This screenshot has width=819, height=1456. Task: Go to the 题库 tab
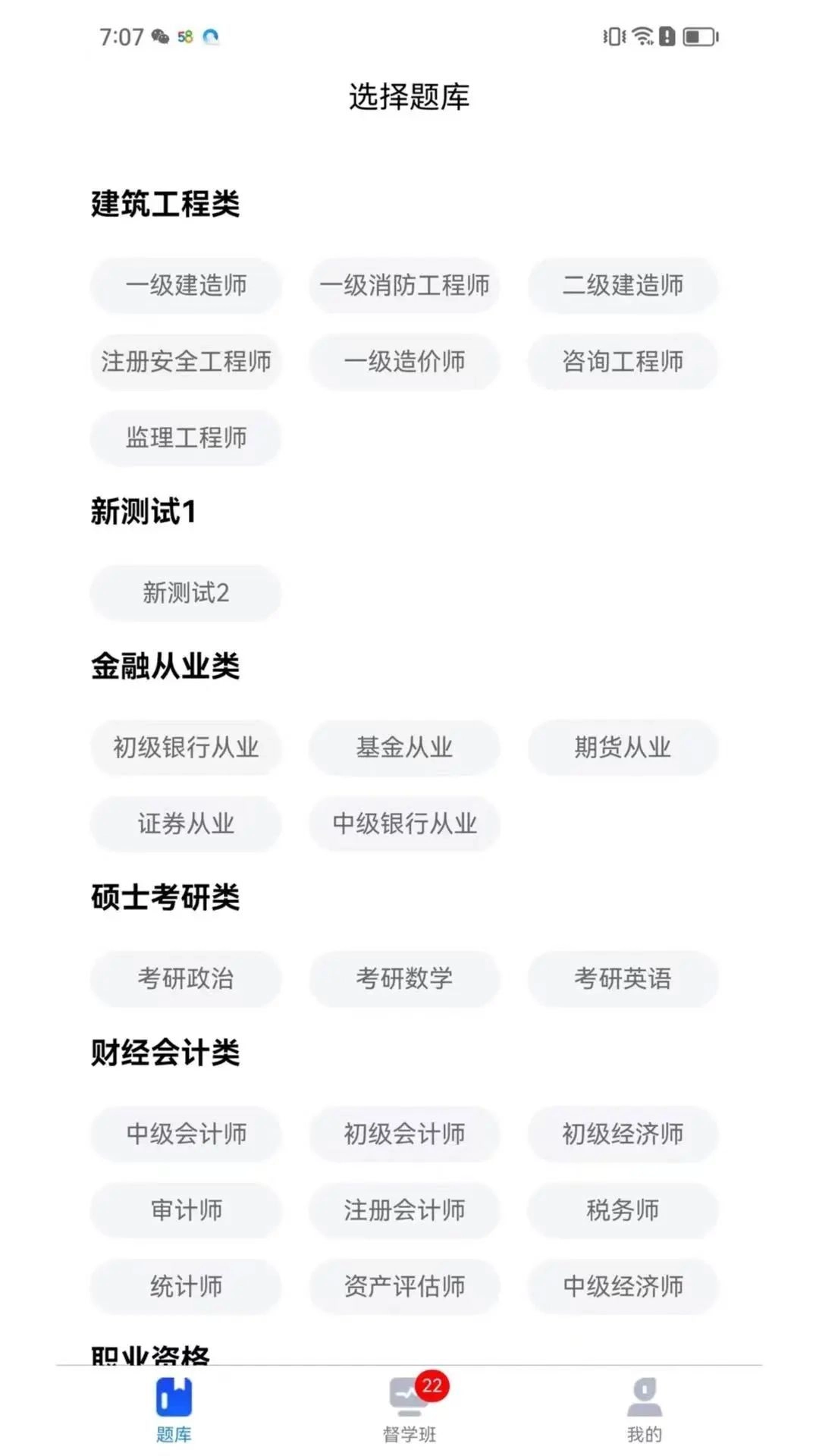click(174, 1409)
